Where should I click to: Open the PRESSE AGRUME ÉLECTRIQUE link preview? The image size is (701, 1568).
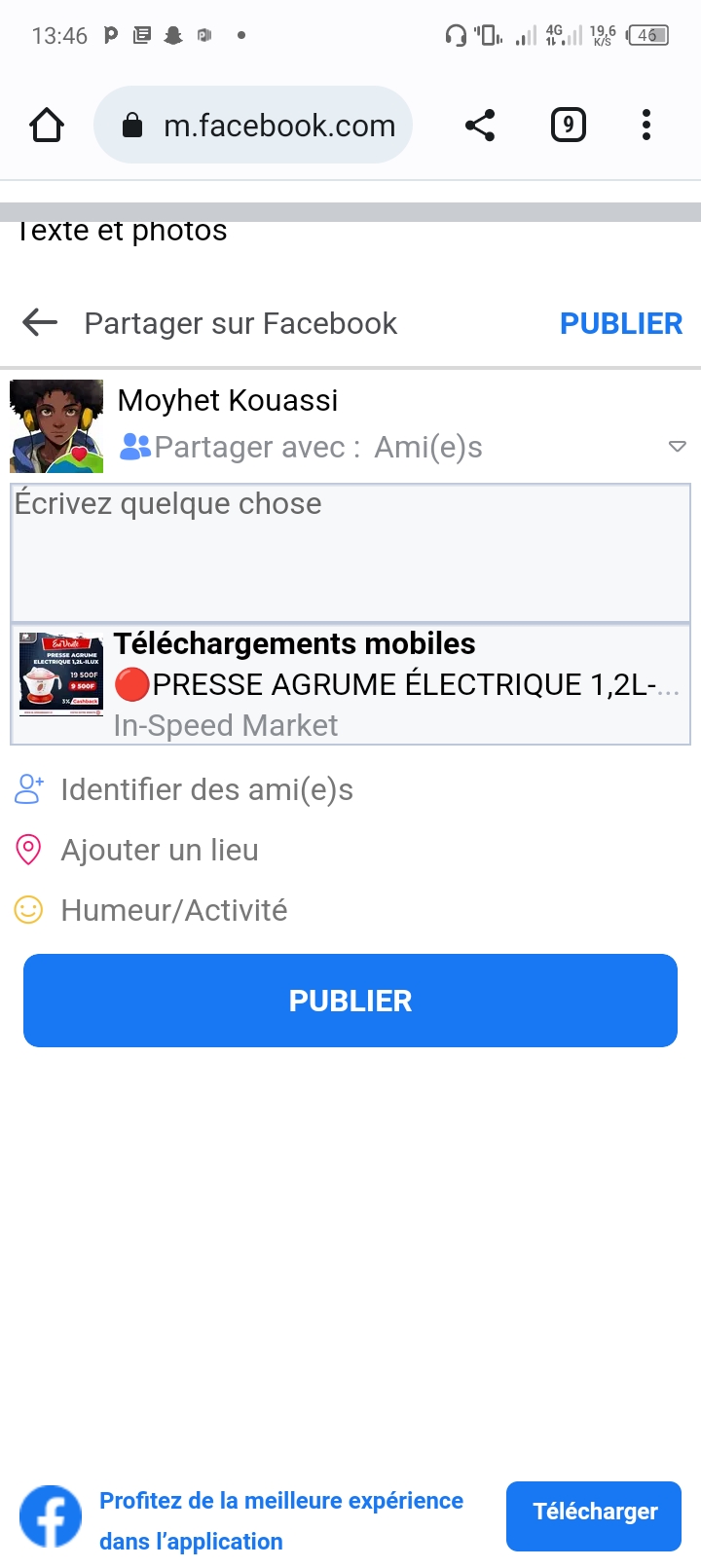(x=350, y=684)
